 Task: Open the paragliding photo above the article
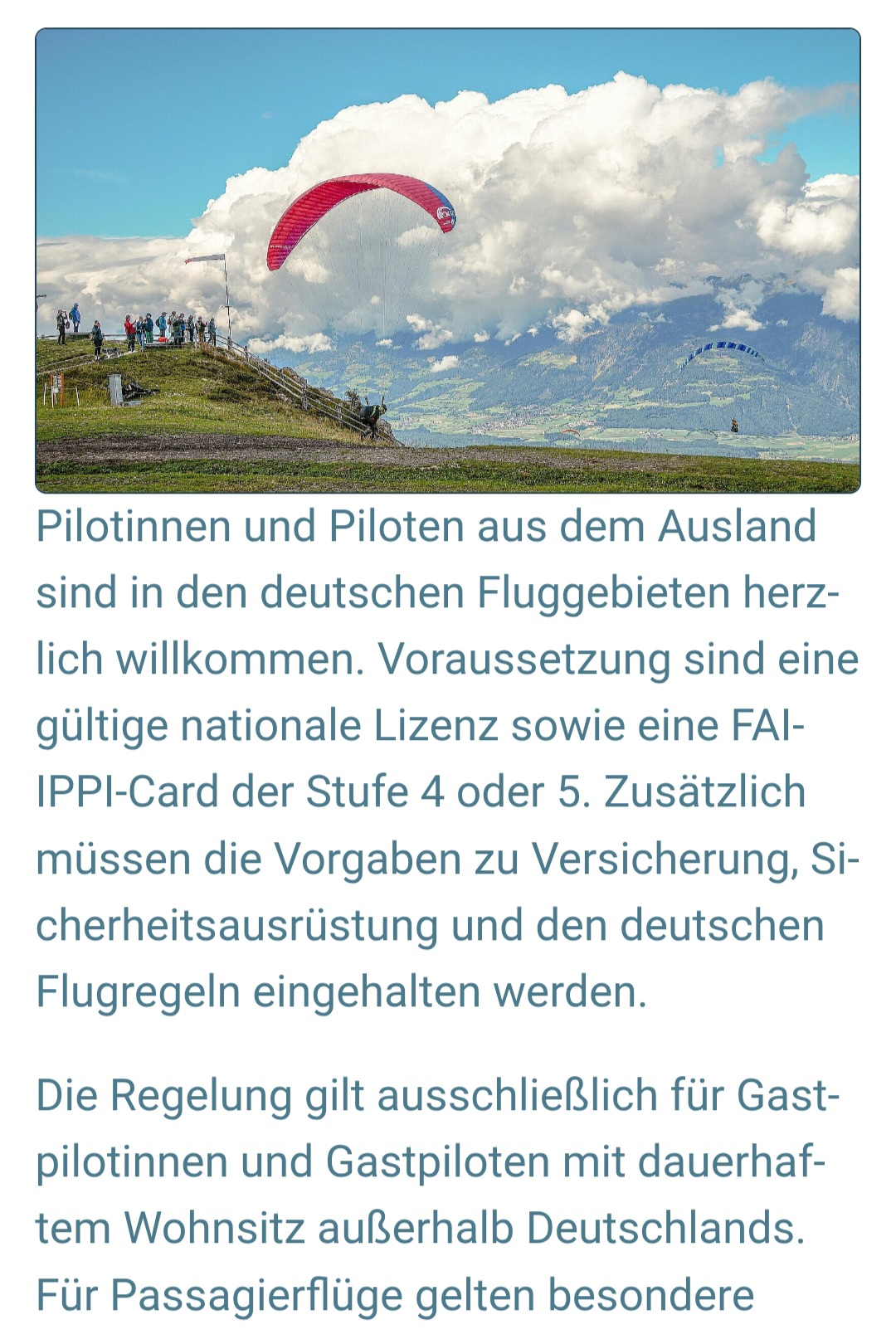[x=448, y=261]
